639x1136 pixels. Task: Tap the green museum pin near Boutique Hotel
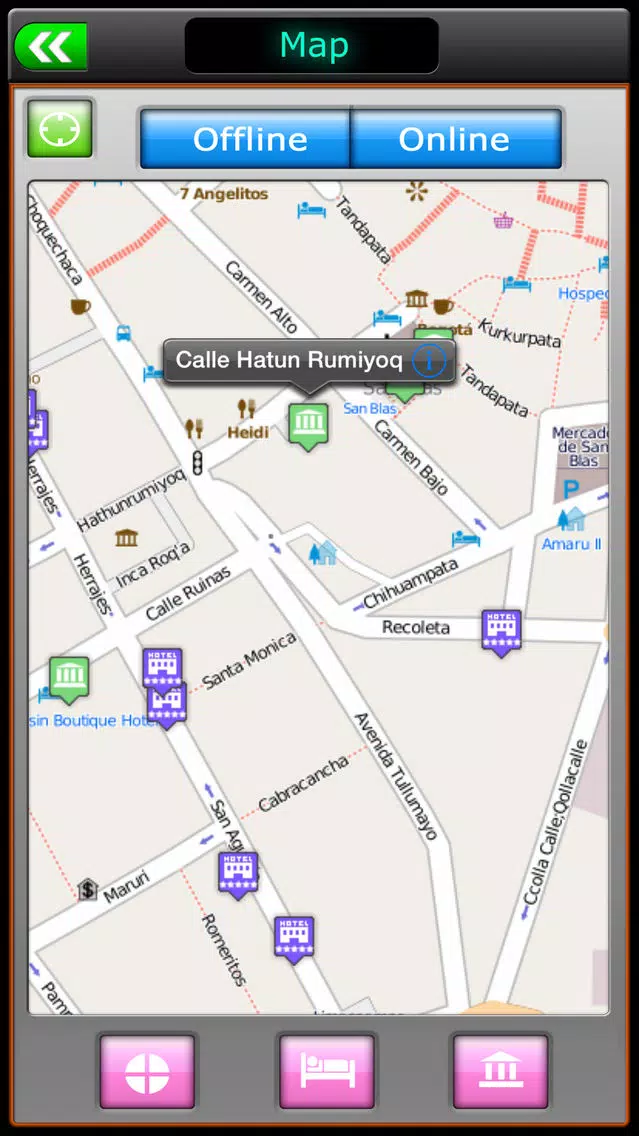69,677
